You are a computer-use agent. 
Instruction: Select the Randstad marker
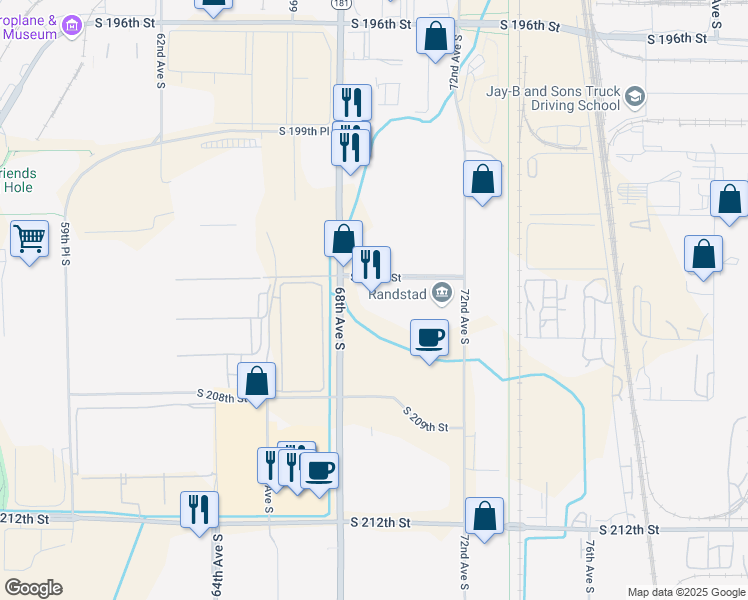tap(441, 293)
